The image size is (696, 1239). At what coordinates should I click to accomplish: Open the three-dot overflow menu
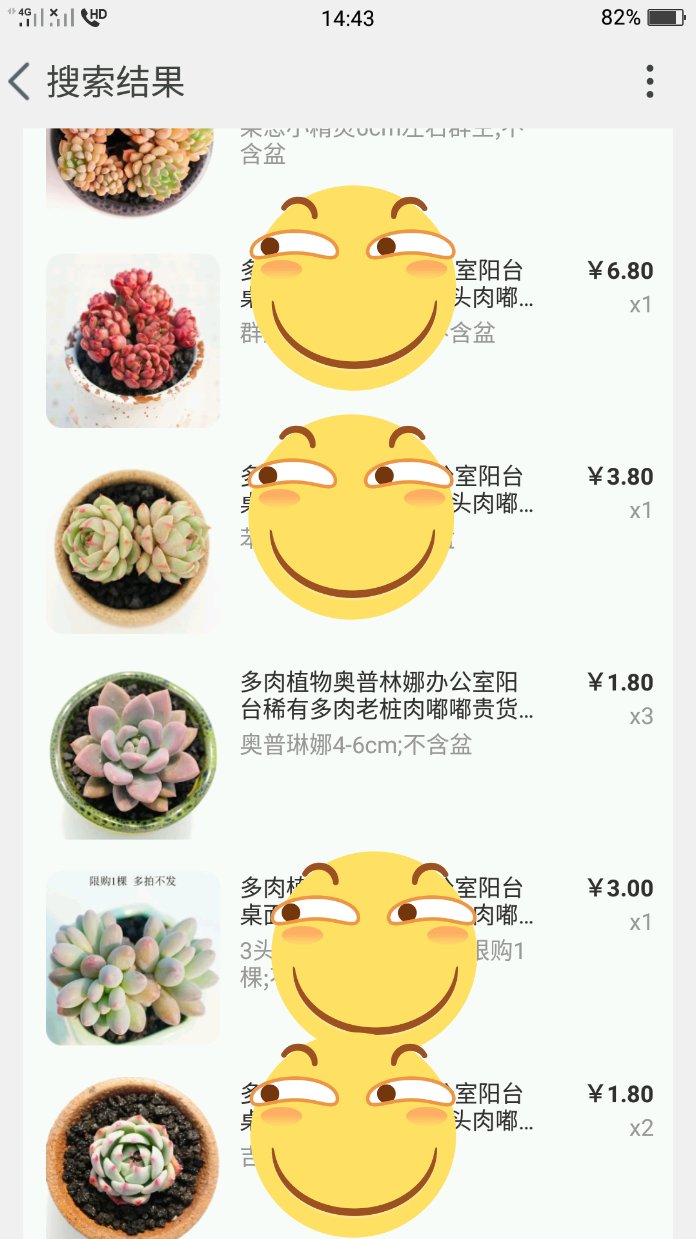(649, 81)
